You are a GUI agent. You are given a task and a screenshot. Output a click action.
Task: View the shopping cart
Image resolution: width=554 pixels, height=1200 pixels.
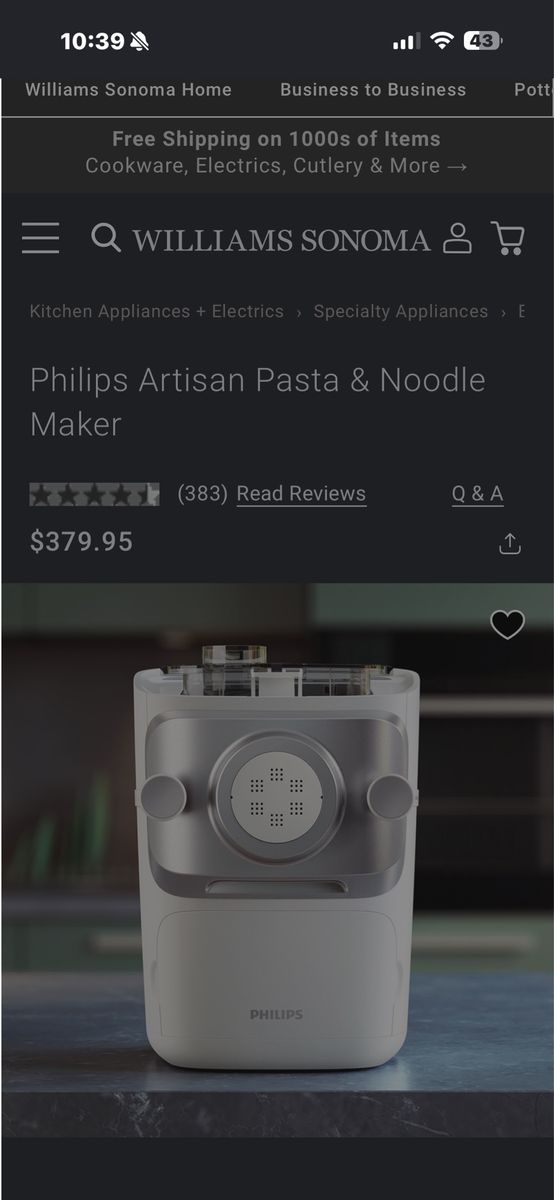[x=508, y=238]
